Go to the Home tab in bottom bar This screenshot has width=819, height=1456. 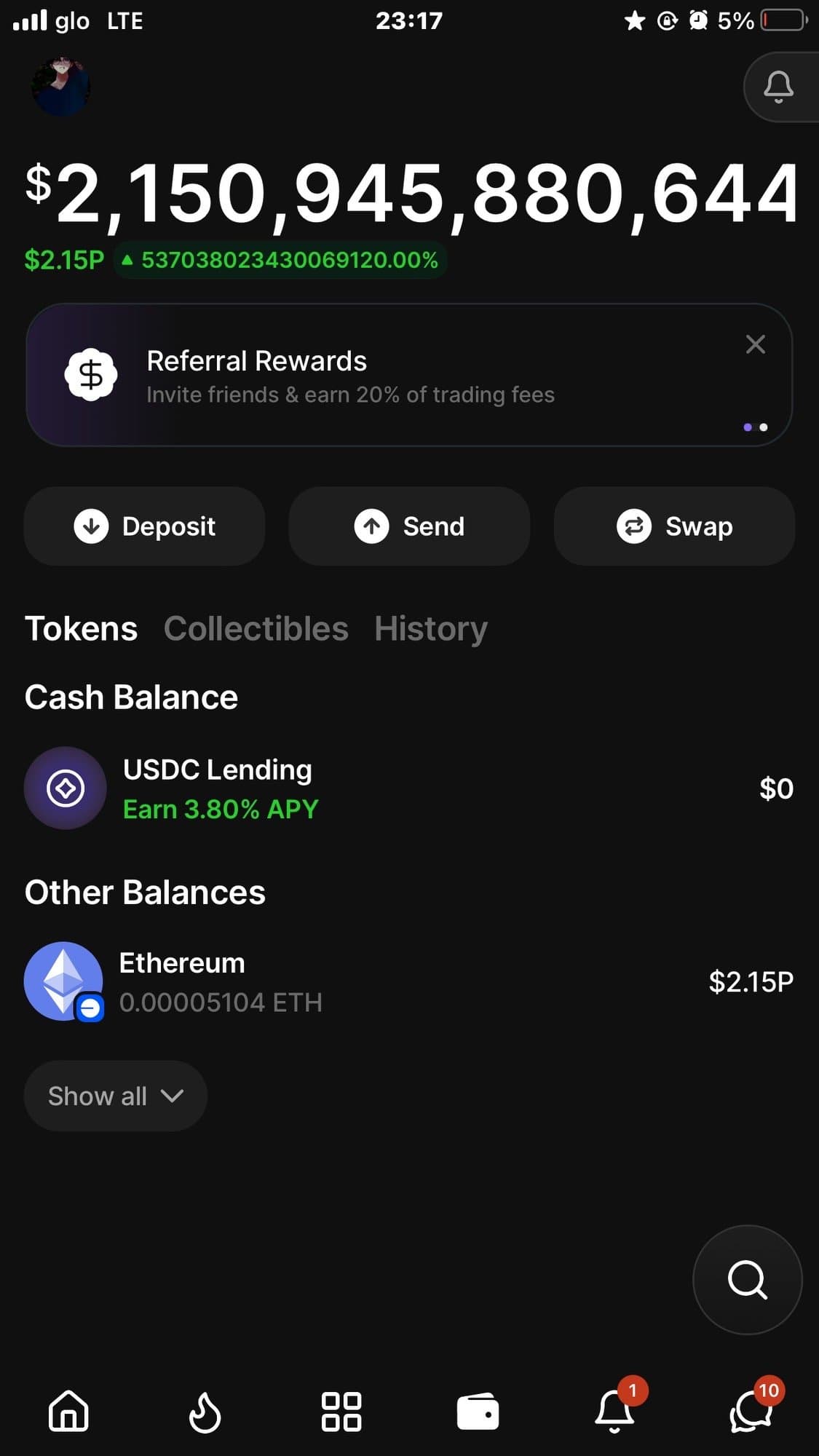pyautogui.click(x=68, y=1412)
